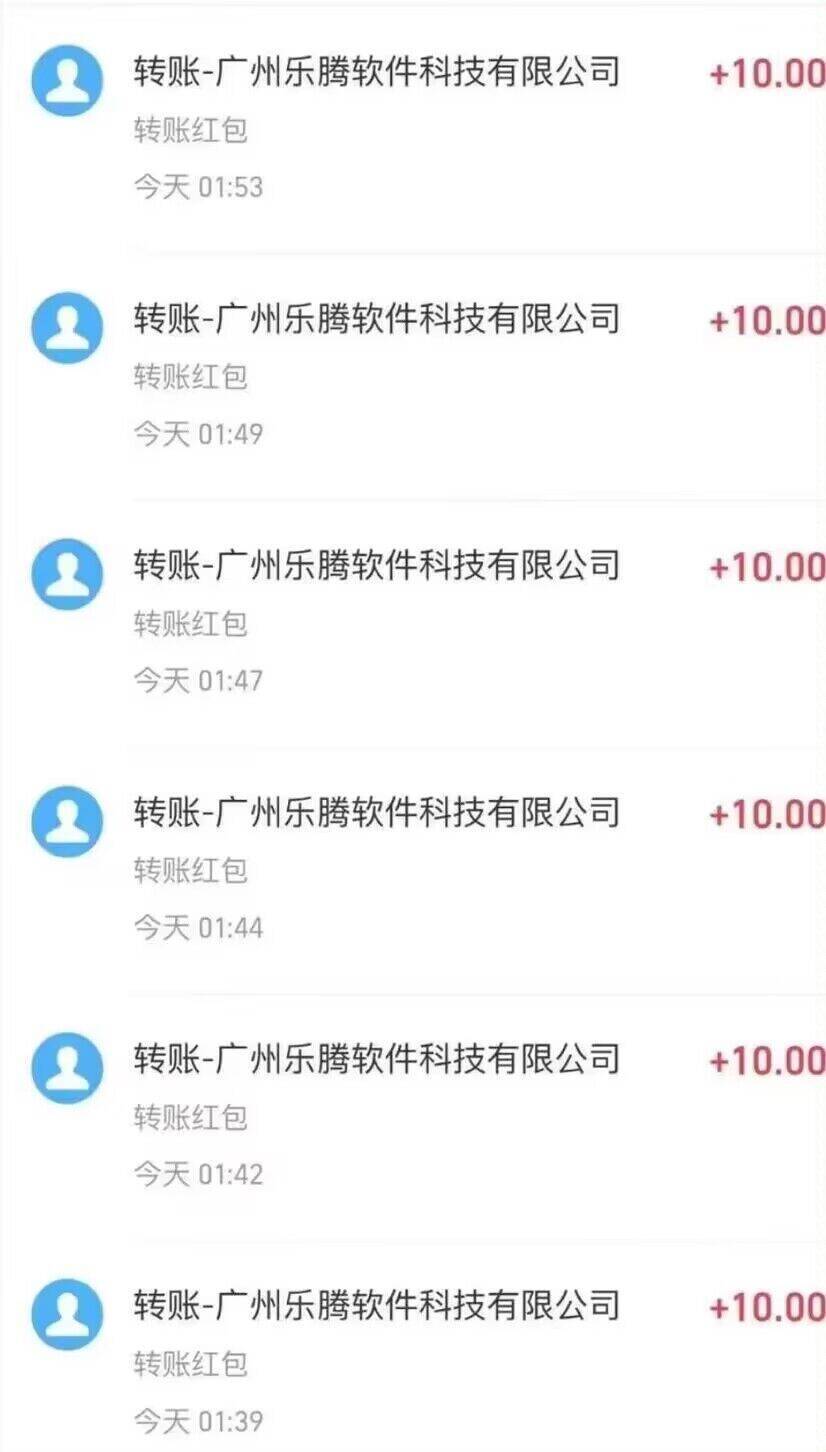Click the 今天 01:39 timestamp

click(x=196, y=1418)
